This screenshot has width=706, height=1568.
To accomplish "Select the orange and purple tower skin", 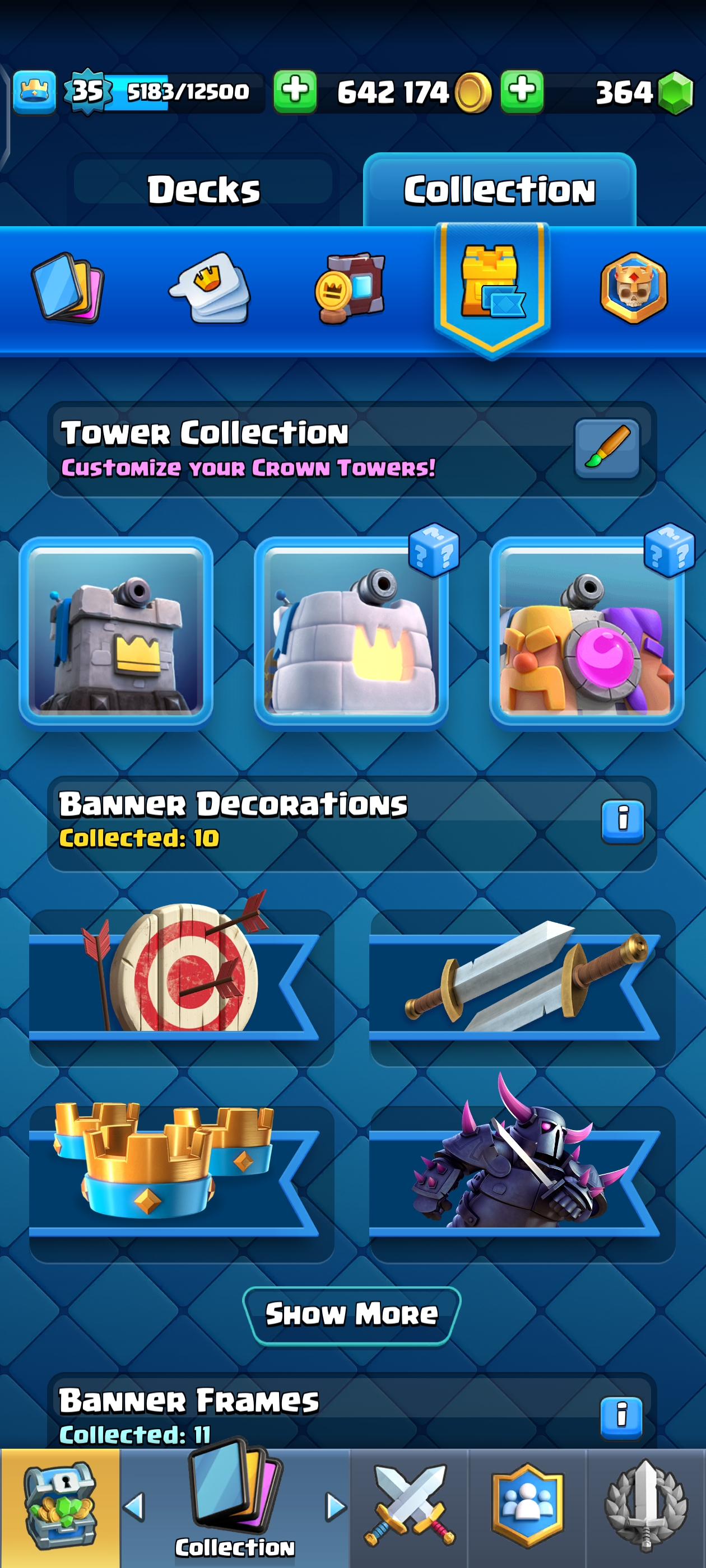I will [x=586, y=633].
